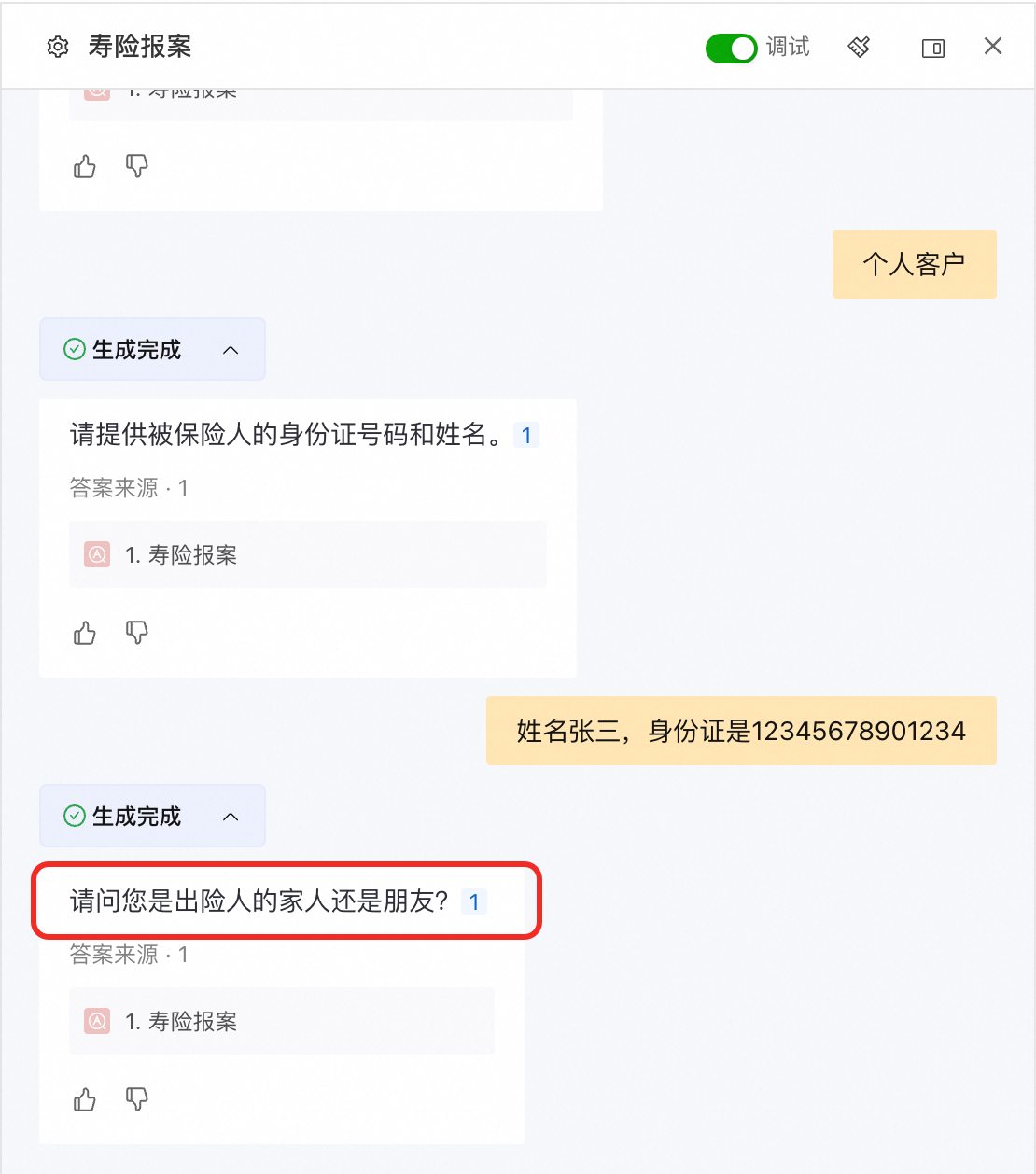Like the reply asking for 身份证号码和姓名

pos(85,634)
